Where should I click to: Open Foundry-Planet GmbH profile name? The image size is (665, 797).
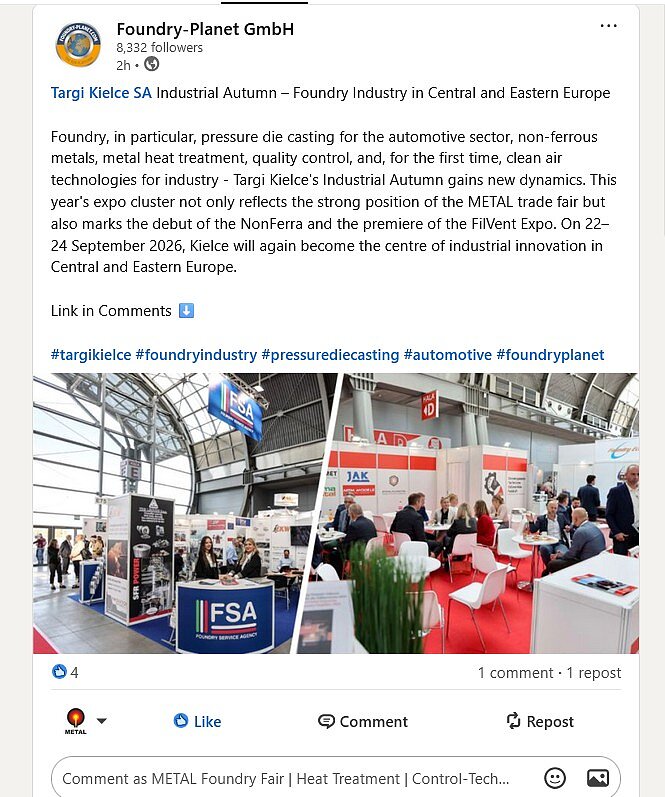click(x=205, y=29)
